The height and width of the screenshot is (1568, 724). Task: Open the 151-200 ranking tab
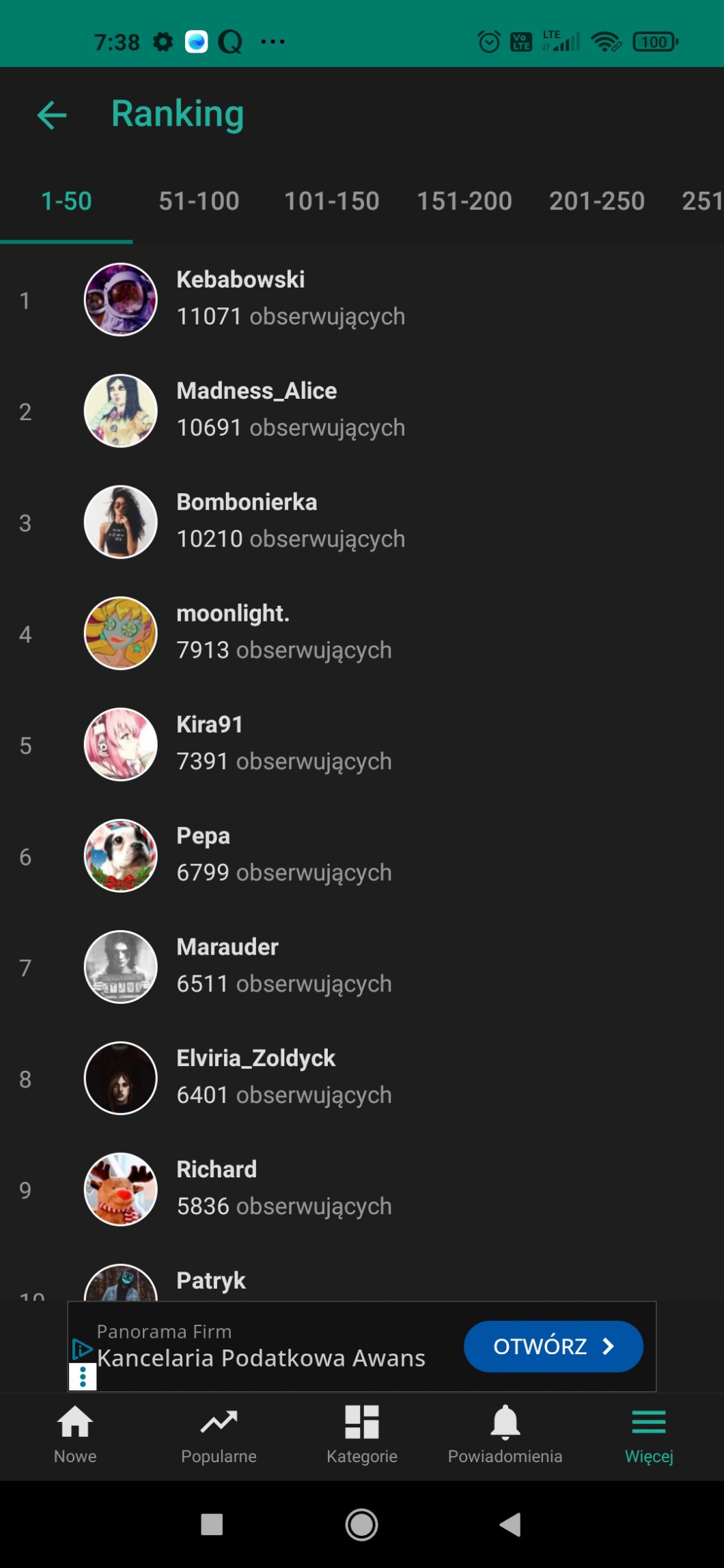pos(464,201)
